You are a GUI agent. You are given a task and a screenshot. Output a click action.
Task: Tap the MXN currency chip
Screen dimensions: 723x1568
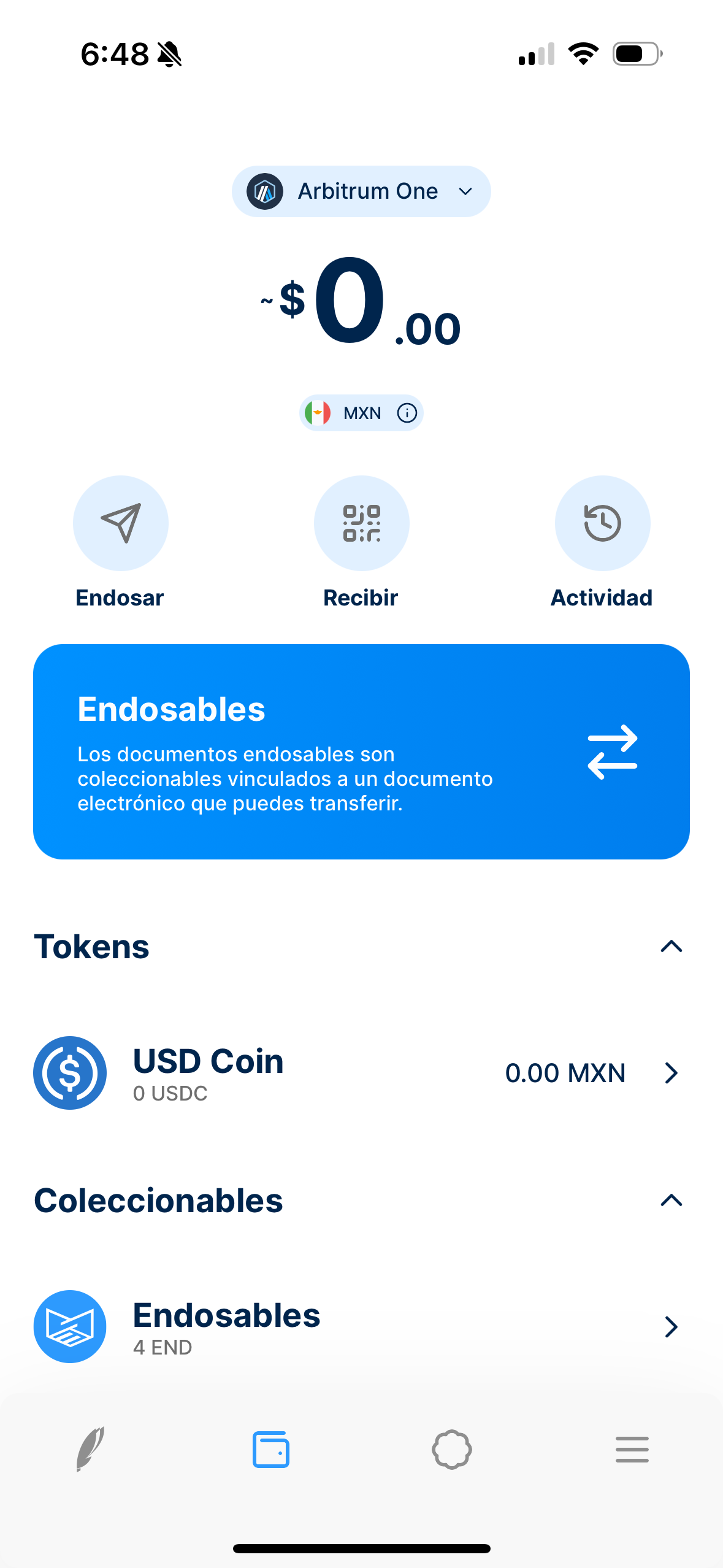pyautogui.click(x=361, y=413)
